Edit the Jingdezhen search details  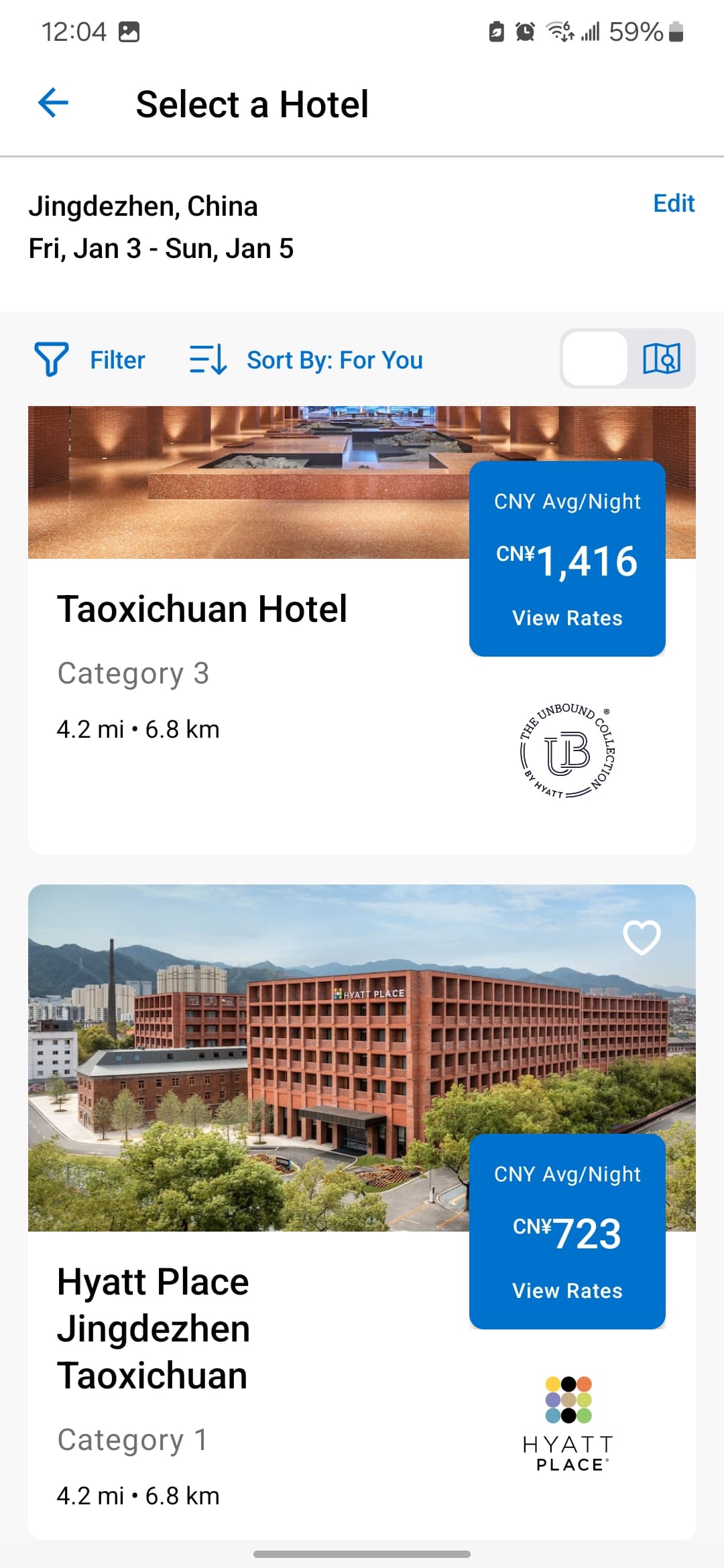pos(673,203)
